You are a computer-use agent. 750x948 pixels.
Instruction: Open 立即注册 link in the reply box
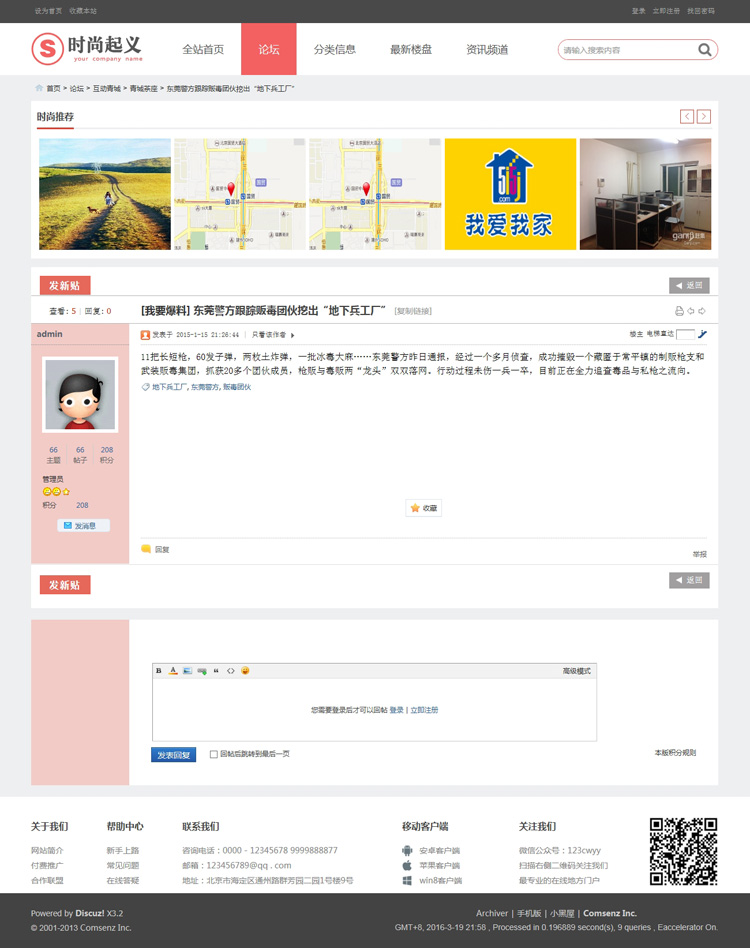point(424,710)
